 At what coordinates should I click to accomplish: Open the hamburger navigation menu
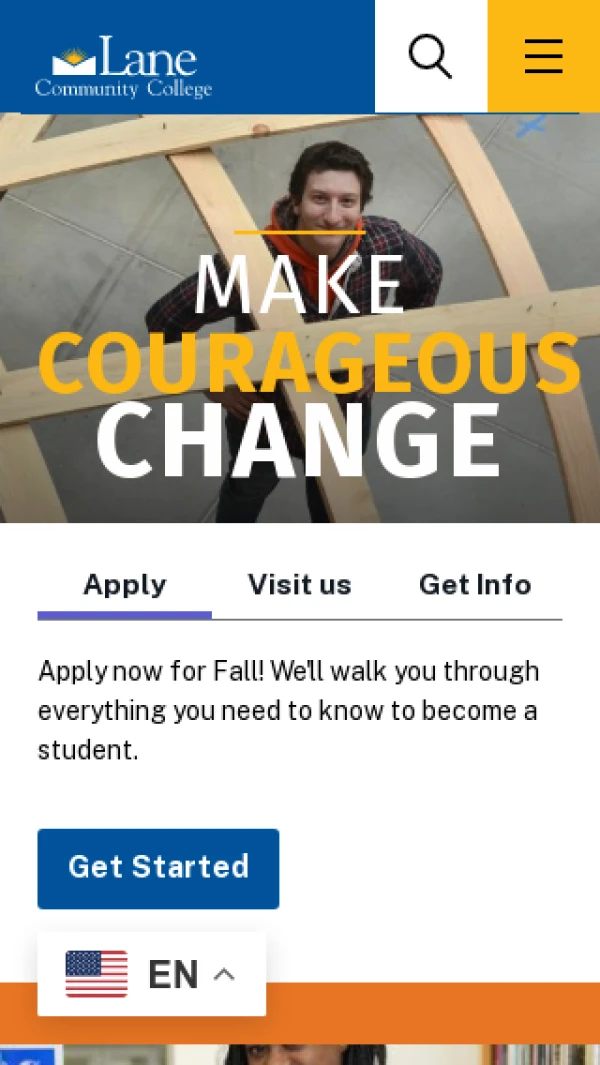[x=543, y=56]
